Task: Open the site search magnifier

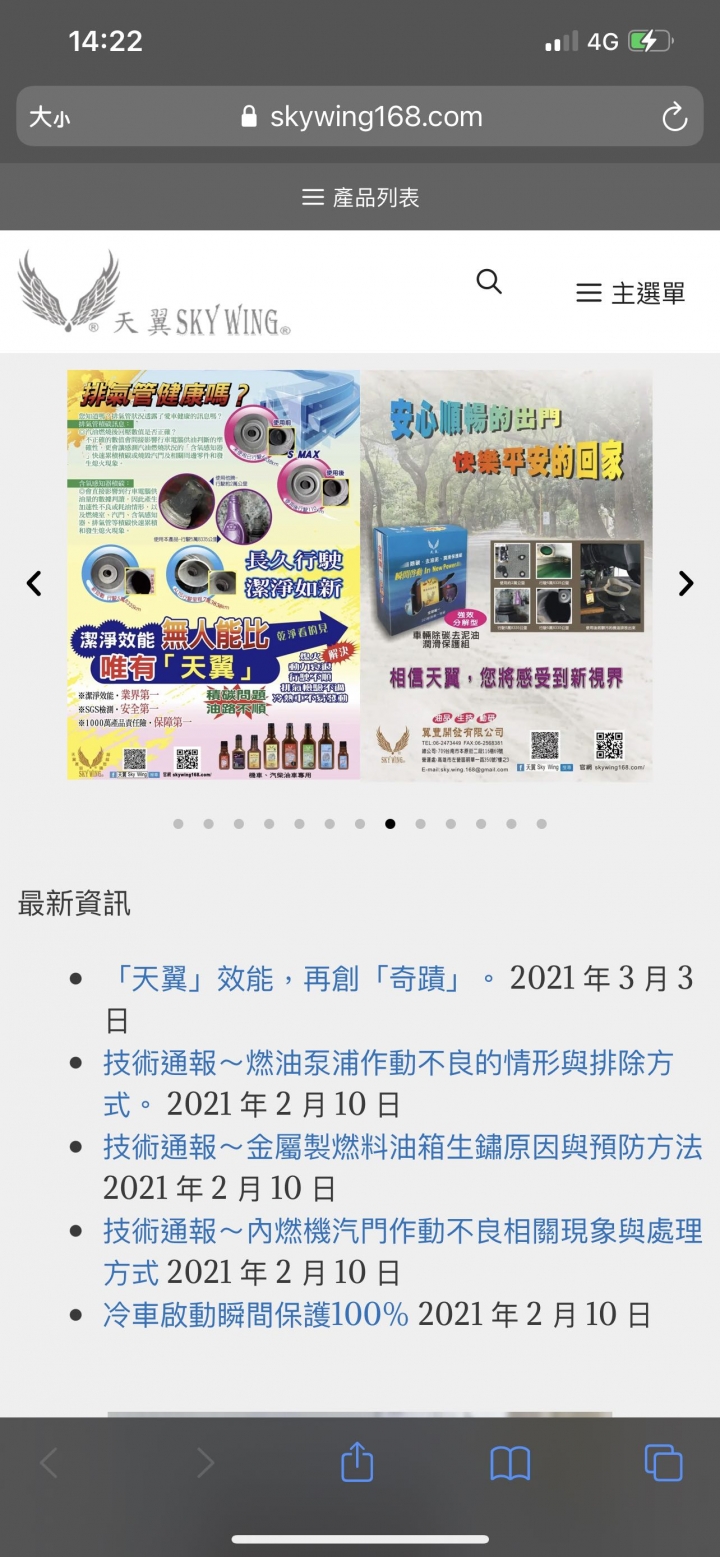Action: click(489, 282)
